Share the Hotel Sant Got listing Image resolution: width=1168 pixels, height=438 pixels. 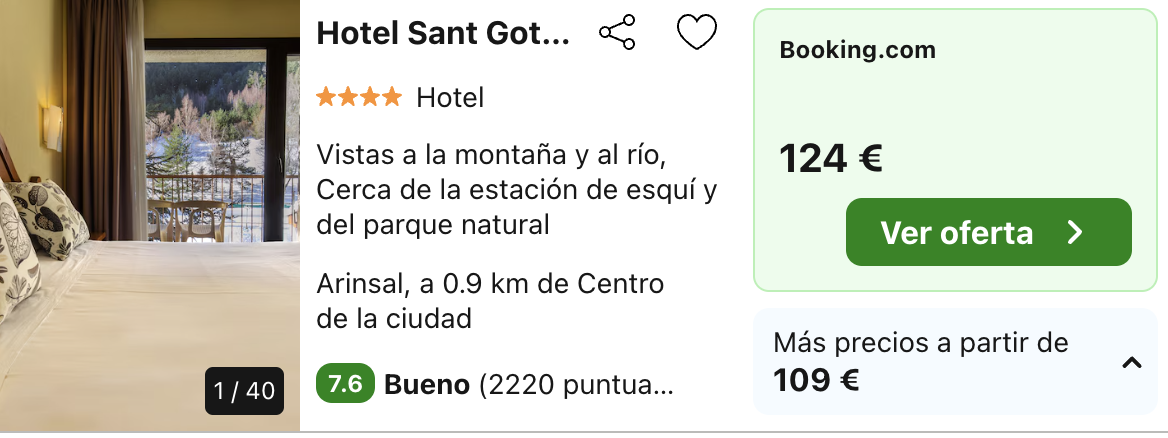click(x=617, y=33)
